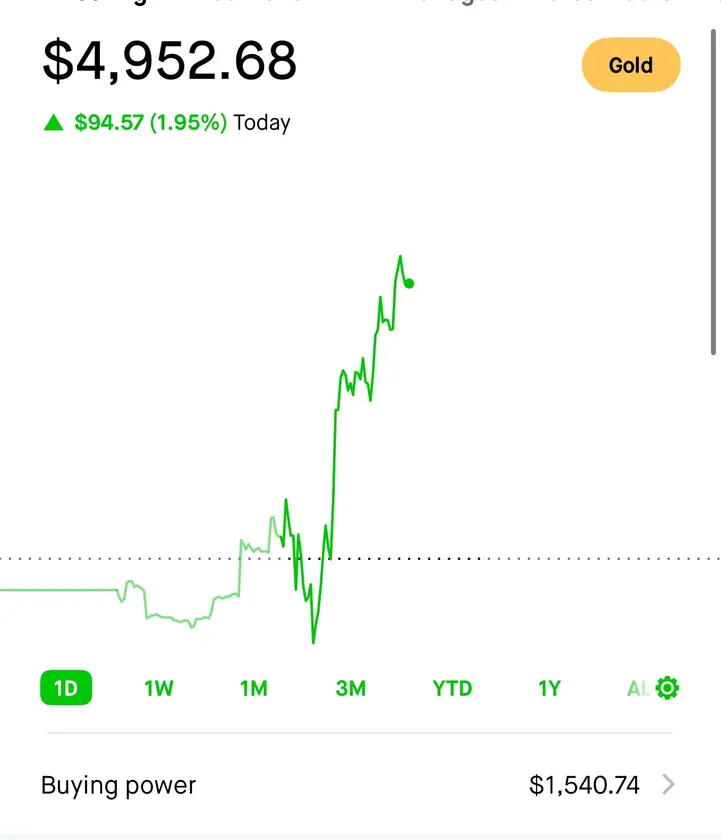
Task: View year-to-date YTD performance
Action: pyautogui.click(x=452, y=688)
